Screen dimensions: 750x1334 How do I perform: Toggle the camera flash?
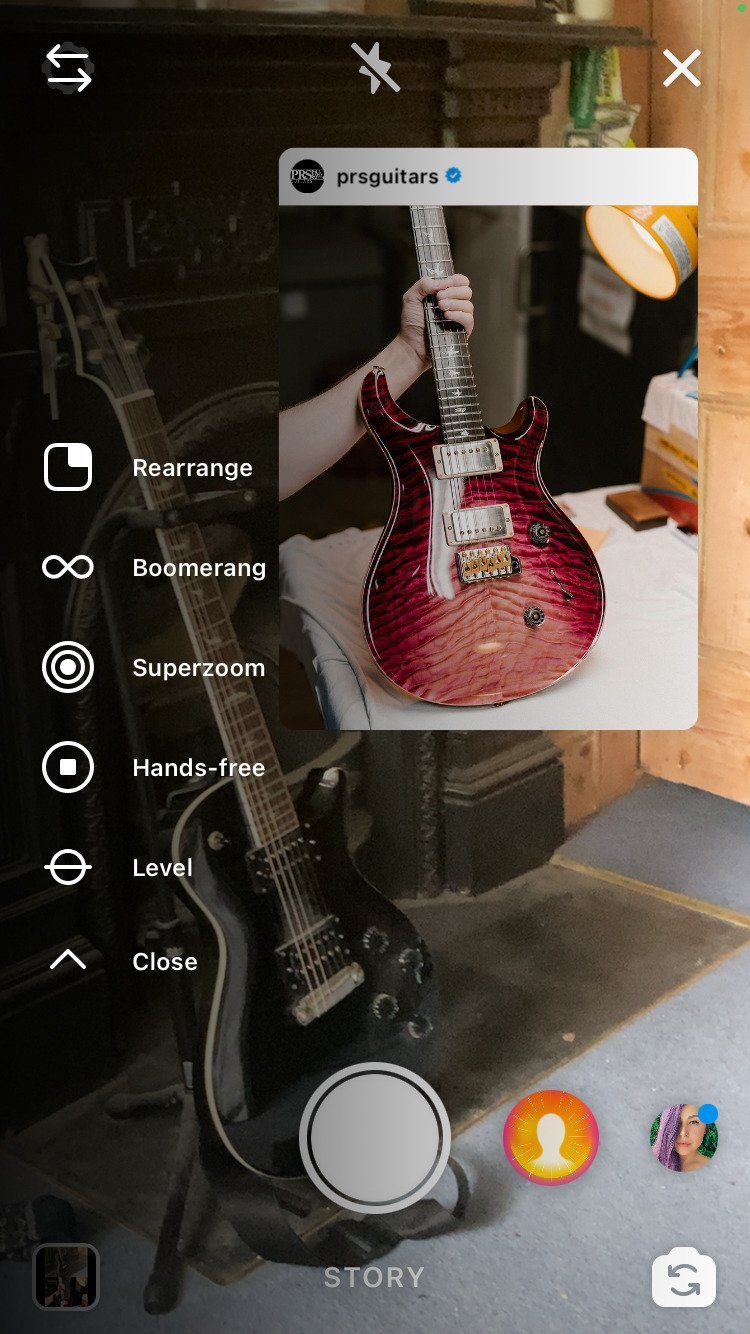[x=375, y=68]
